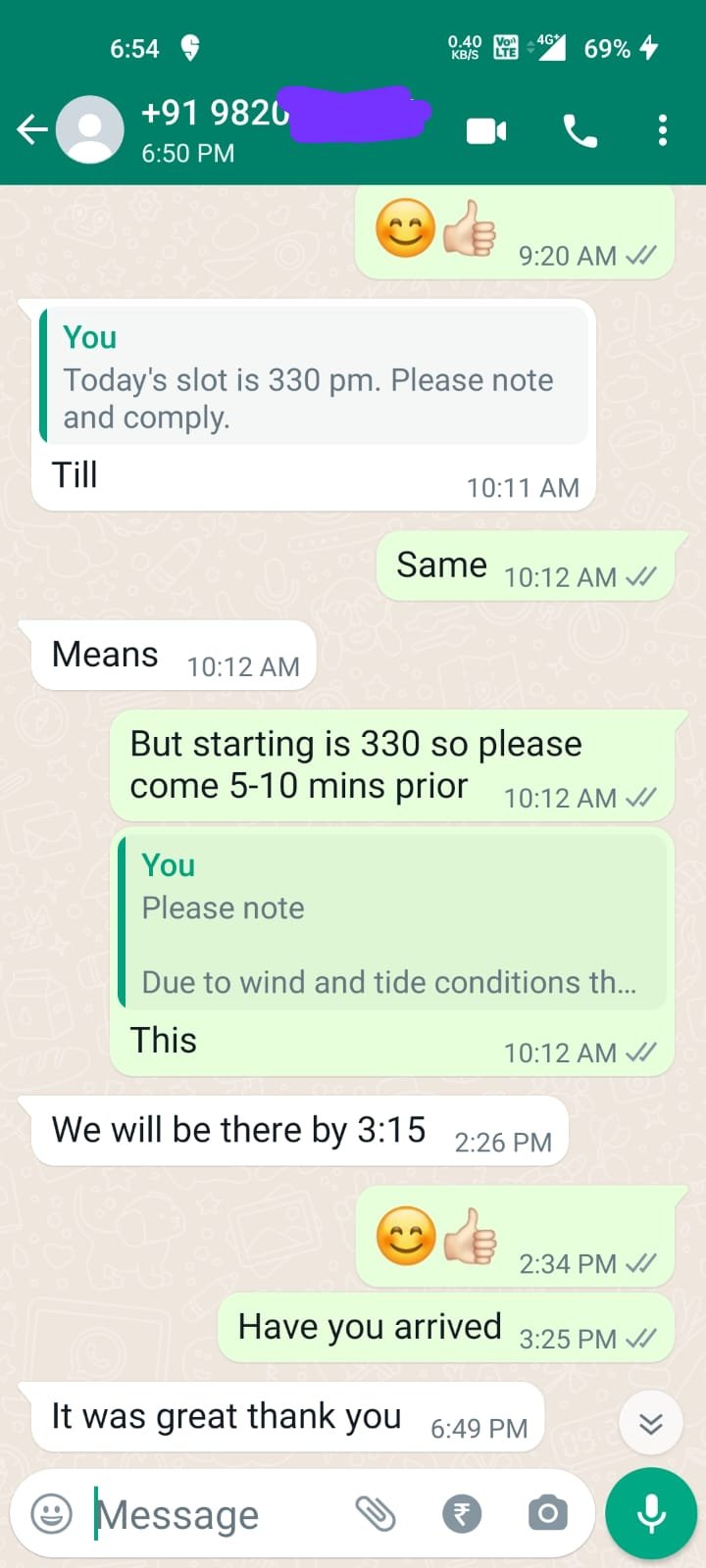Open the emoji picker
706x1568 pixels.
point(52,1514)
